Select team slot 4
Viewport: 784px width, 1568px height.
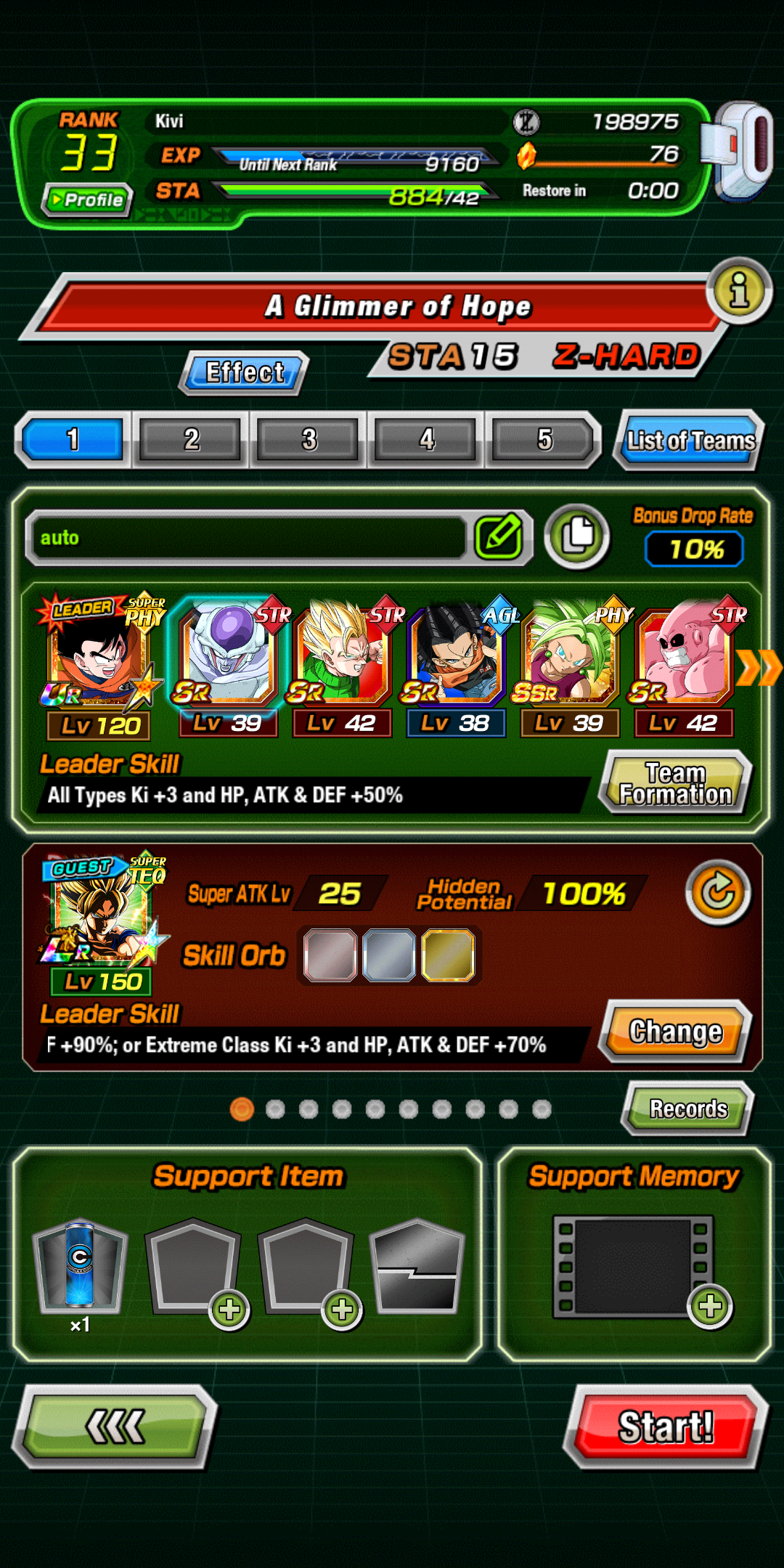tap(427, 439)
